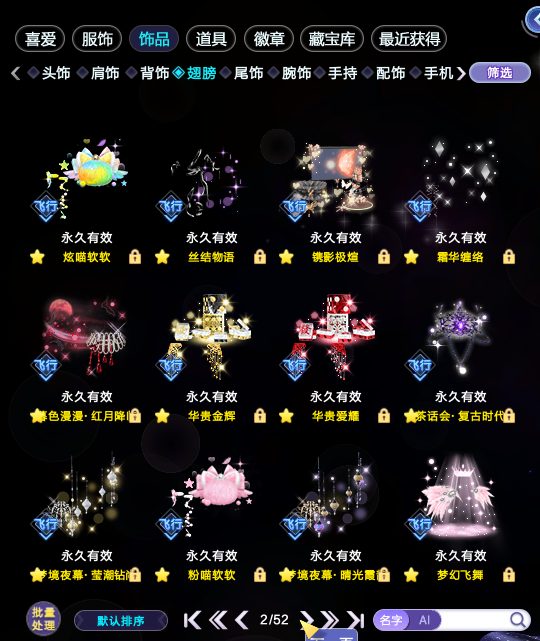Select the 头饰 subcategory
540x641 pixels.
pyautogui.click(x=56, y=73)
